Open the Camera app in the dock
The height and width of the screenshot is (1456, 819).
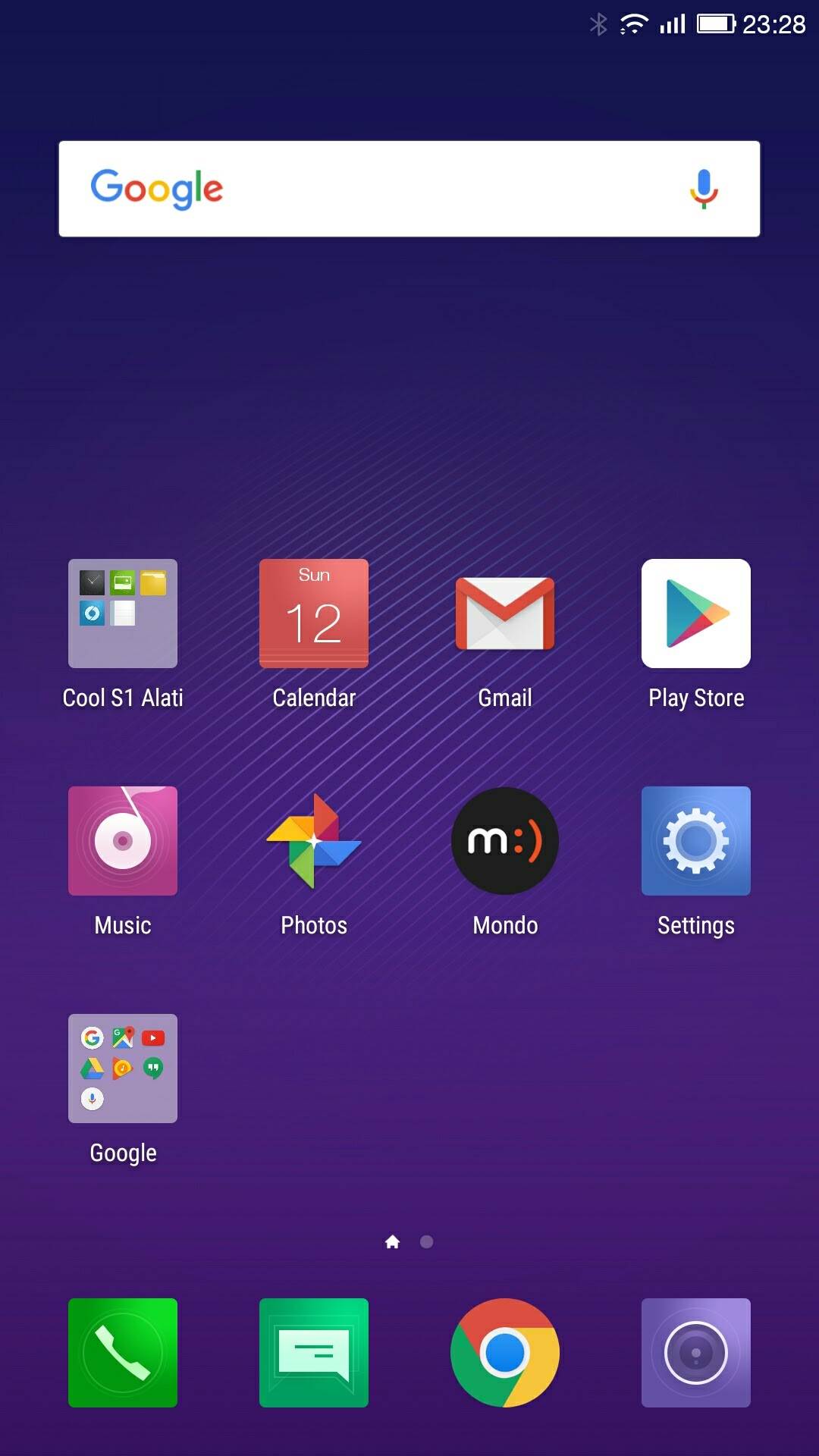[x=696, y=1353]
